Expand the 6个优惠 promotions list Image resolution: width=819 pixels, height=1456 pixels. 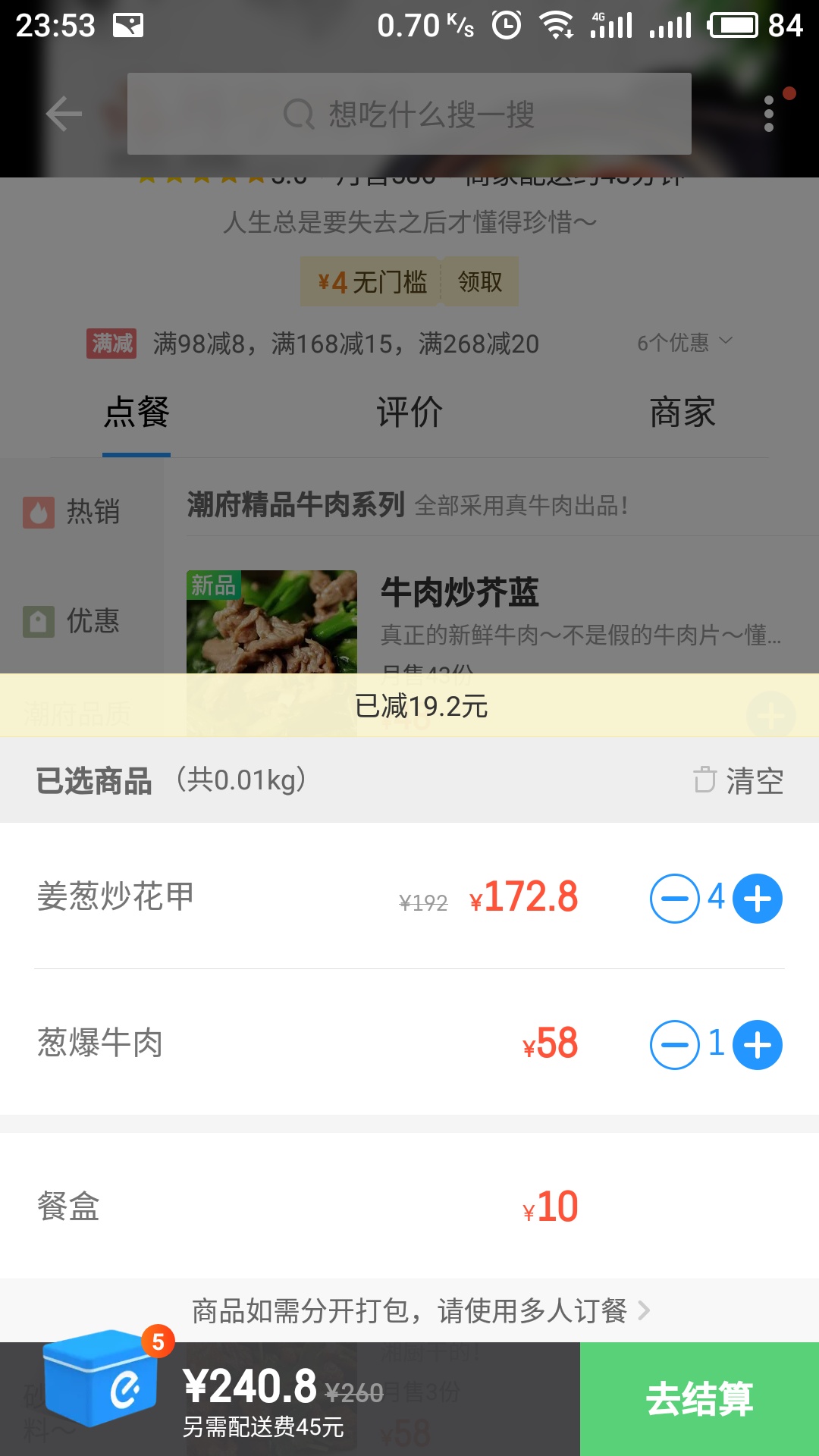(x=684, y=343)
